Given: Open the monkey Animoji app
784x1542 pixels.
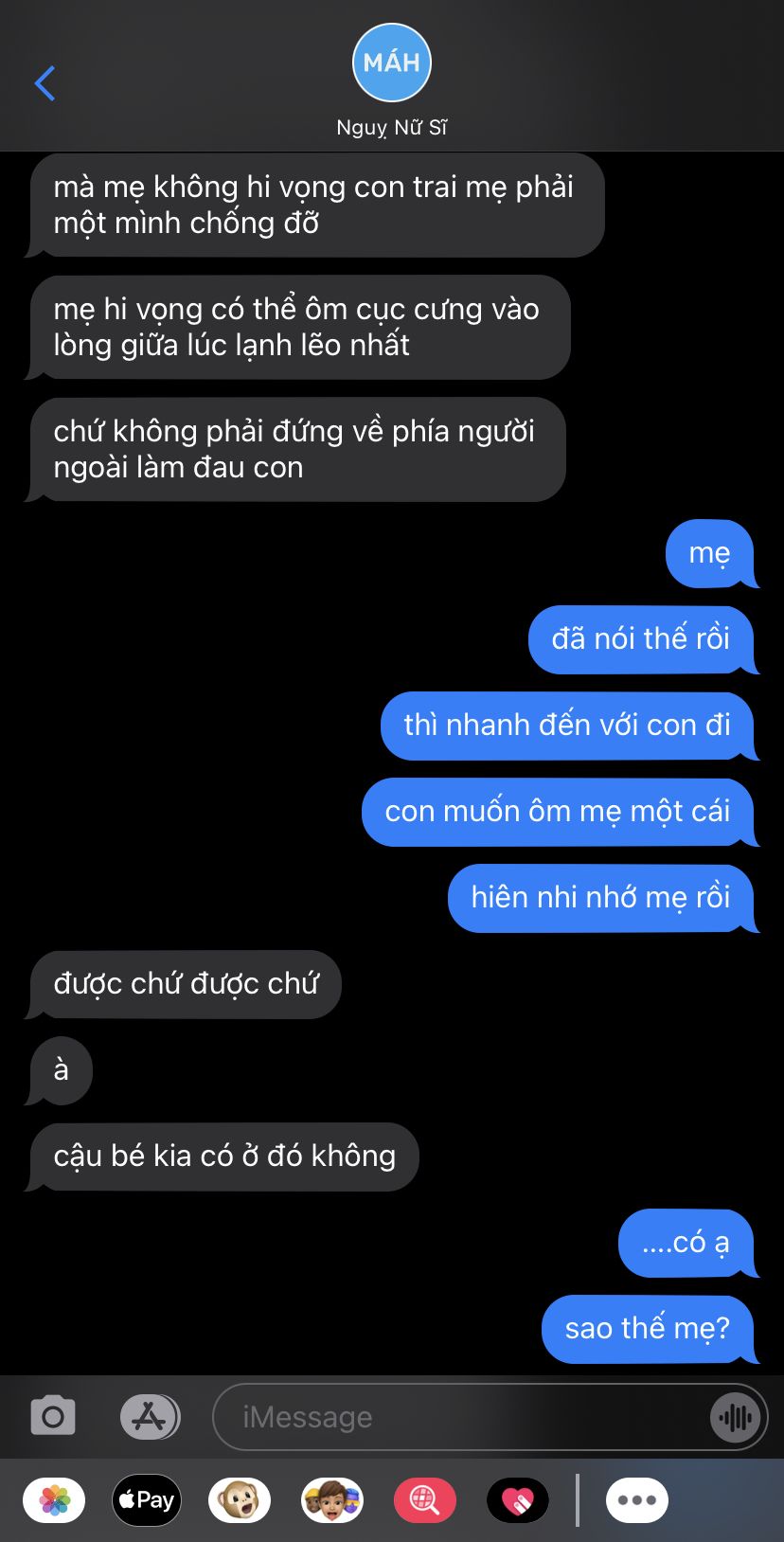Looking at the screenshot, I should coord(240,1500).
